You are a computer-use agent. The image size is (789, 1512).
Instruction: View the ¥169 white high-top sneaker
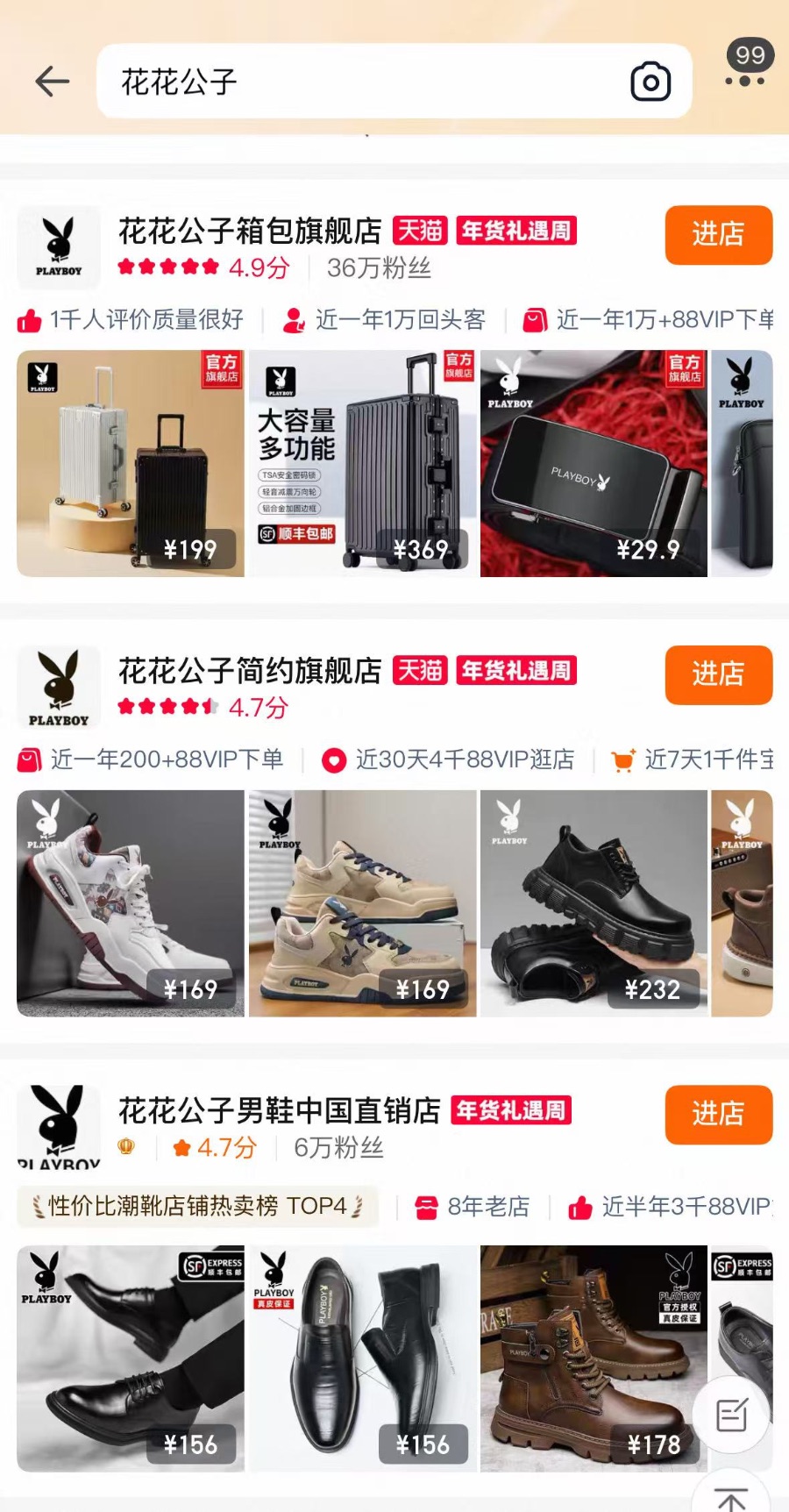point(131,903)
